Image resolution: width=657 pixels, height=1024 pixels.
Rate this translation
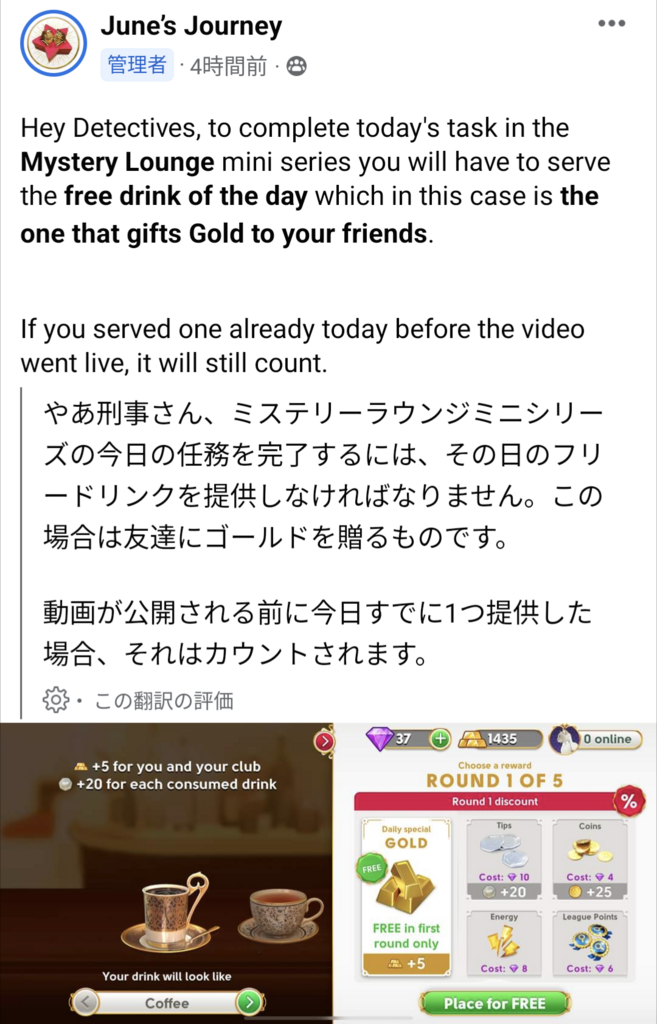[x=164, y=700]
